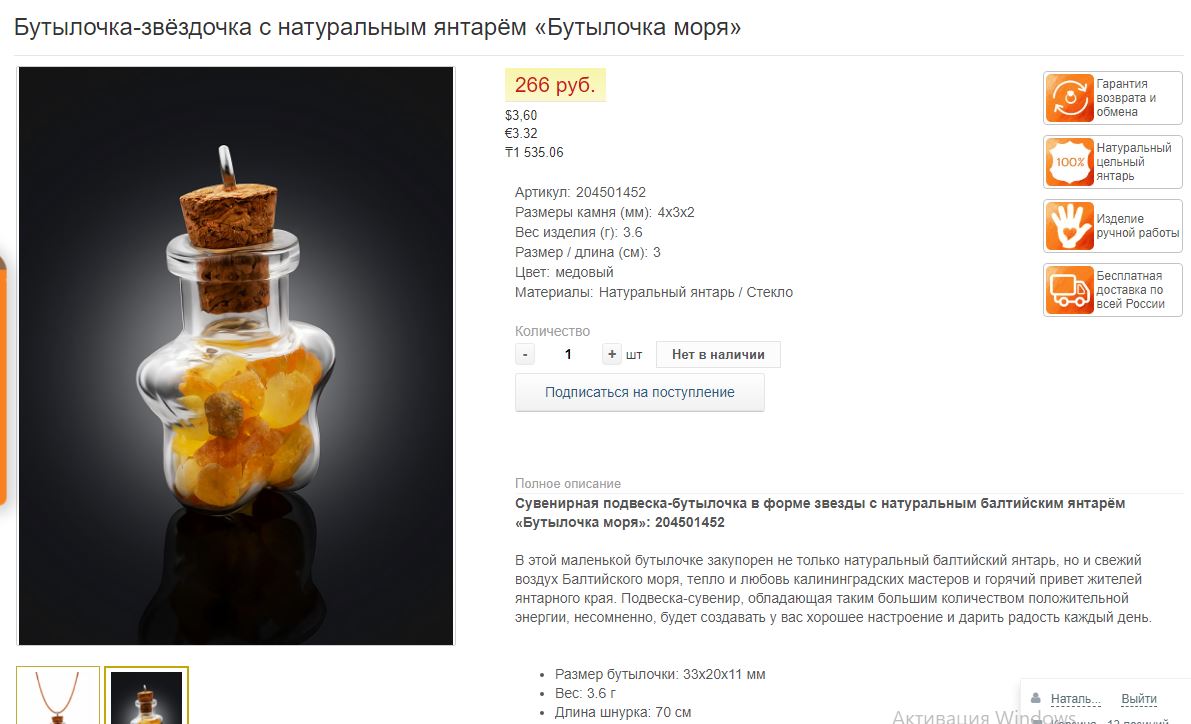Open «Натуральный цельный янтарь» badge
Image resolution: width=1191 pixels, height=724 pixels.
coord(1112,162)
